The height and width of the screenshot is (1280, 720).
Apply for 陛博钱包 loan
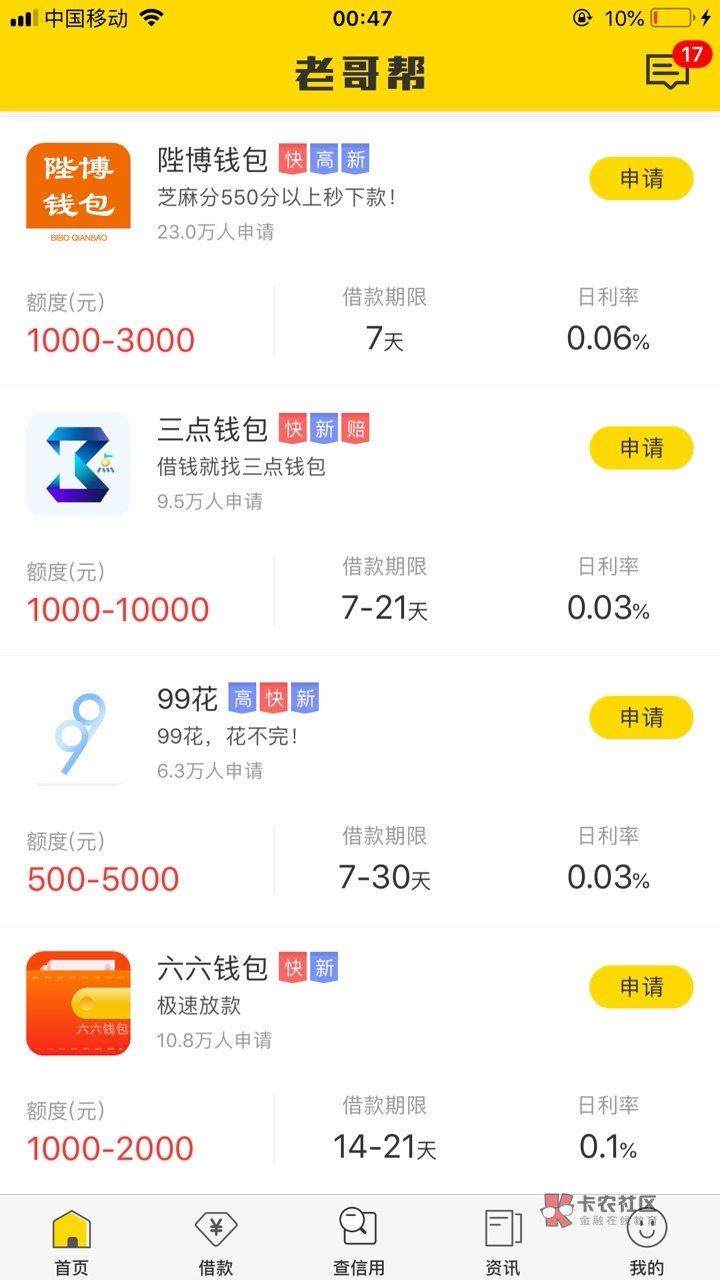coord(641,179)
